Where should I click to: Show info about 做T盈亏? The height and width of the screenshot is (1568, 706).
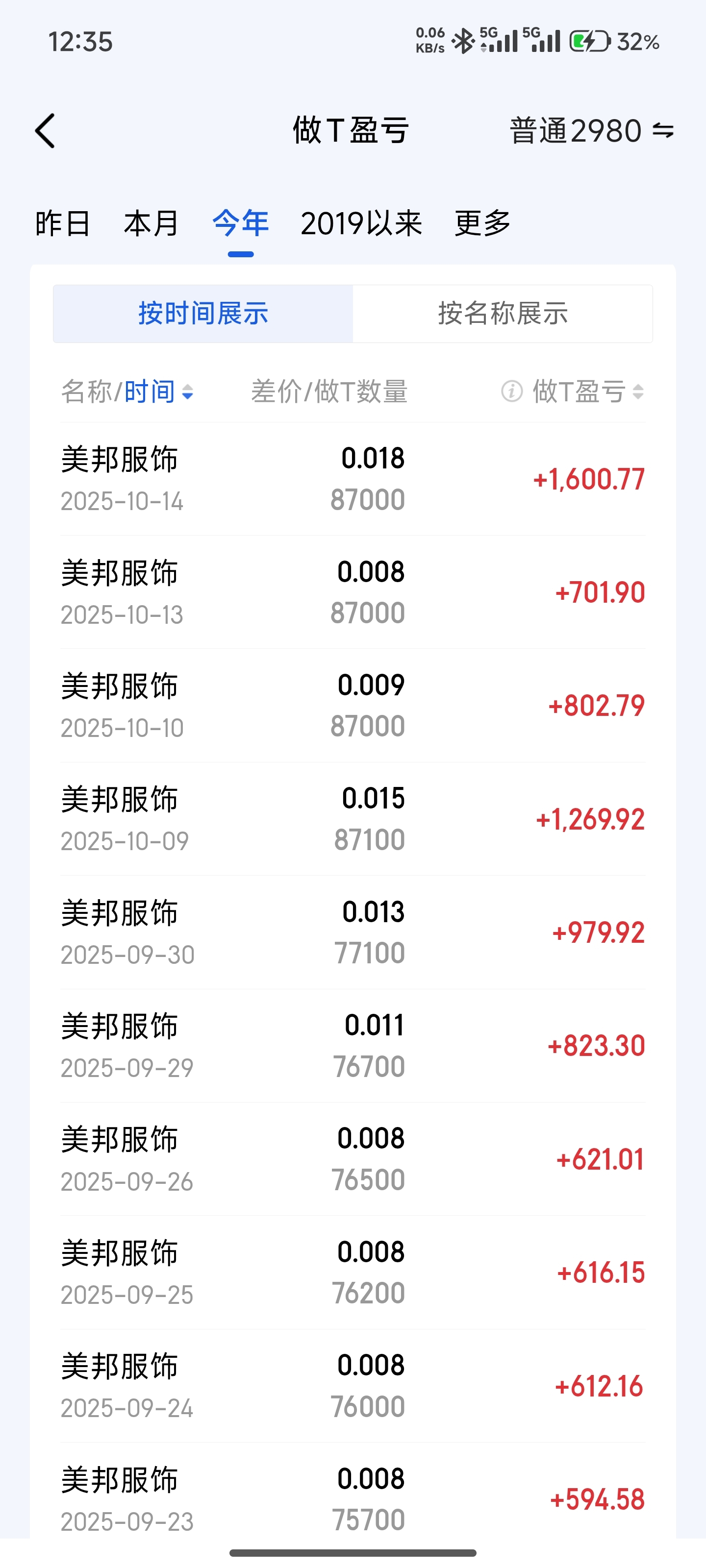[x=512, y=392]
